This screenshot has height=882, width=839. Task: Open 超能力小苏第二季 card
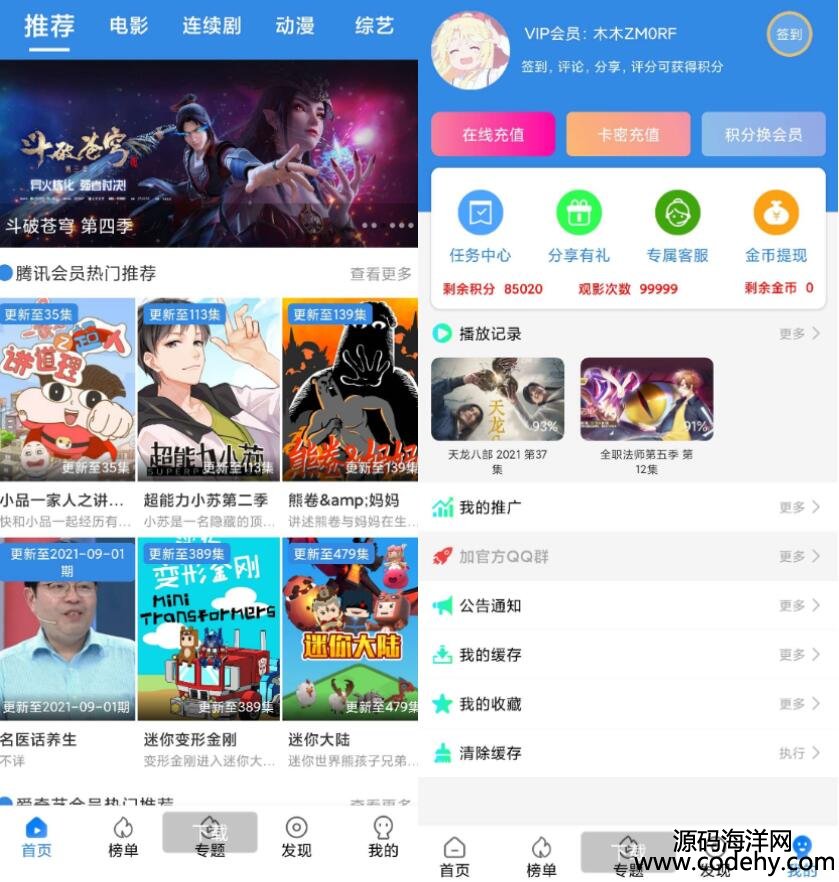point(209,390)
